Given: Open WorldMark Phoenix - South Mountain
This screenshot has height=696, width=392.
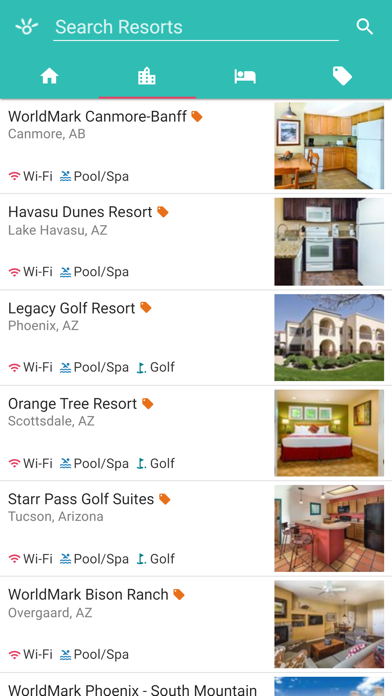Looking at the screenshot, I should (x=196, y=685).
